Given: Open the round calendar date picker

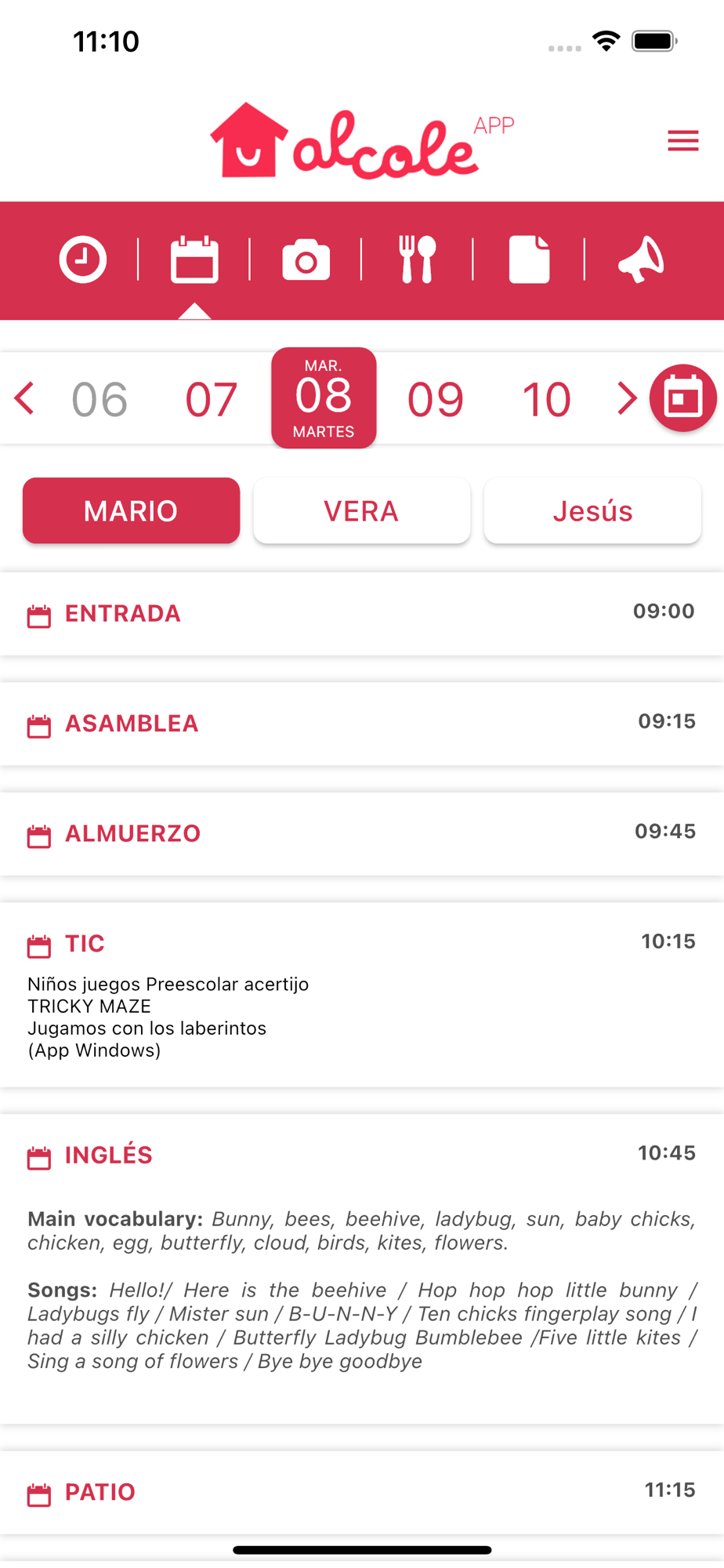Looking at the screenshot, I should pyautogui.click(x=683, y=398).
